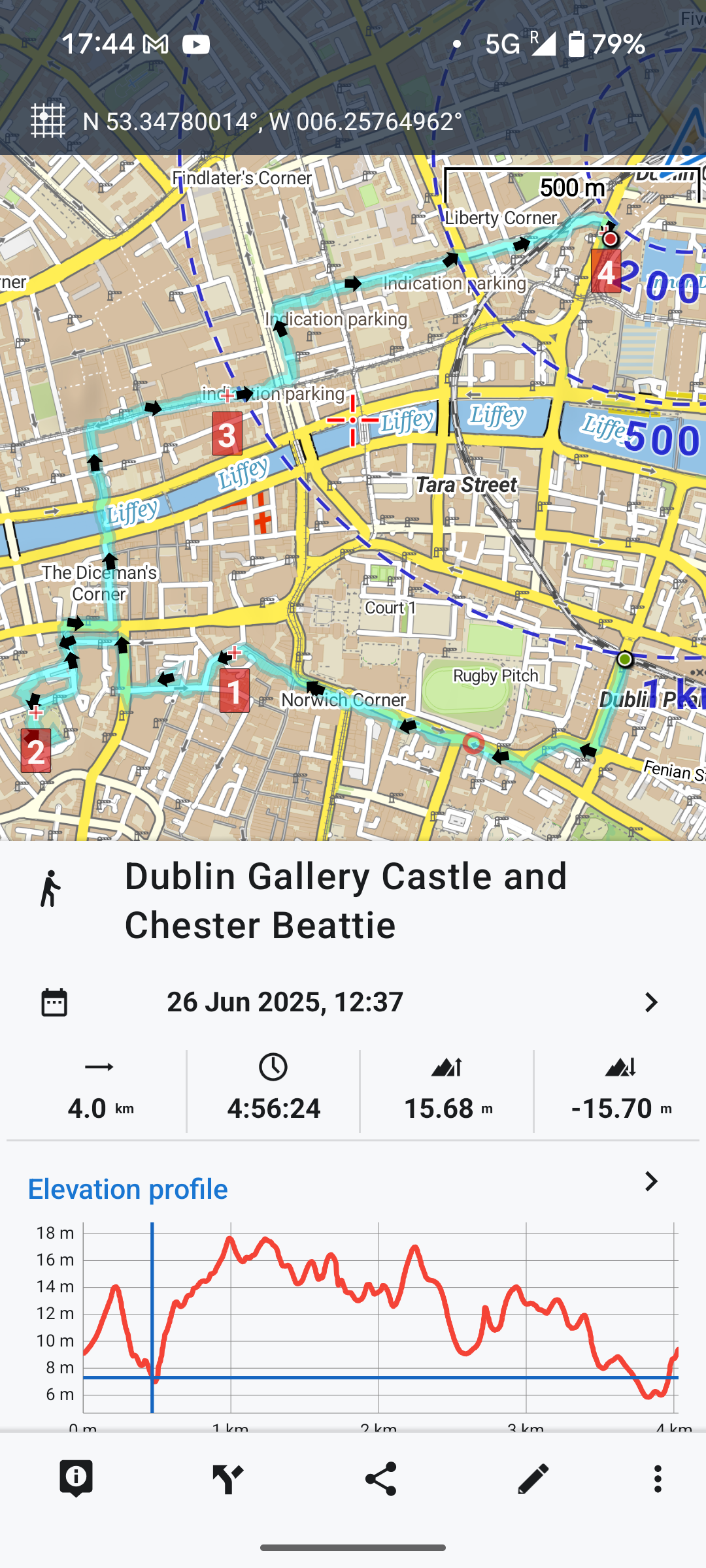Select waypoint marker 1 on the map
Viewport: 706px width, 1568px height.
(235, 690)
